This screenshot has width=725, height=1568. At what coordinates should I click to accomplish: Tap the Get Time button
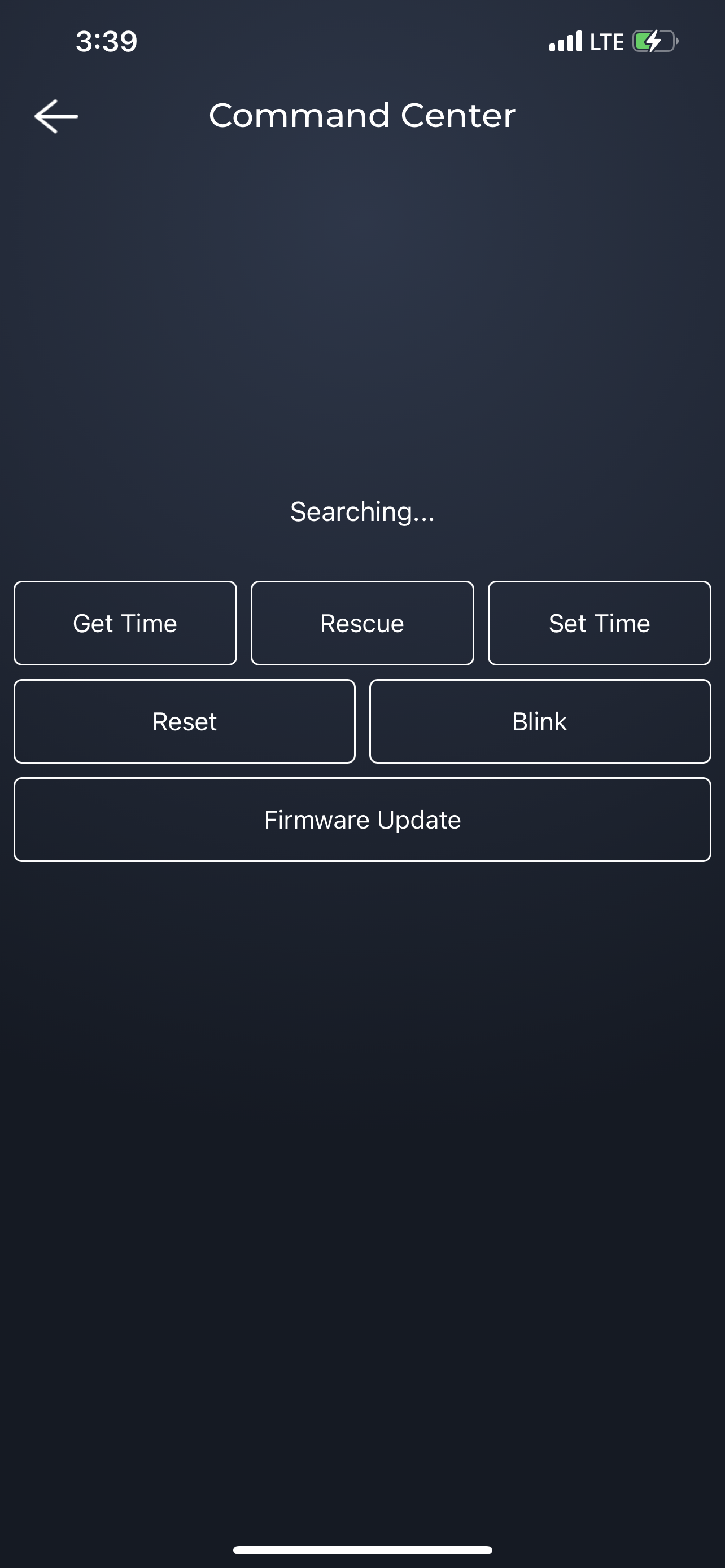point(125,623)
